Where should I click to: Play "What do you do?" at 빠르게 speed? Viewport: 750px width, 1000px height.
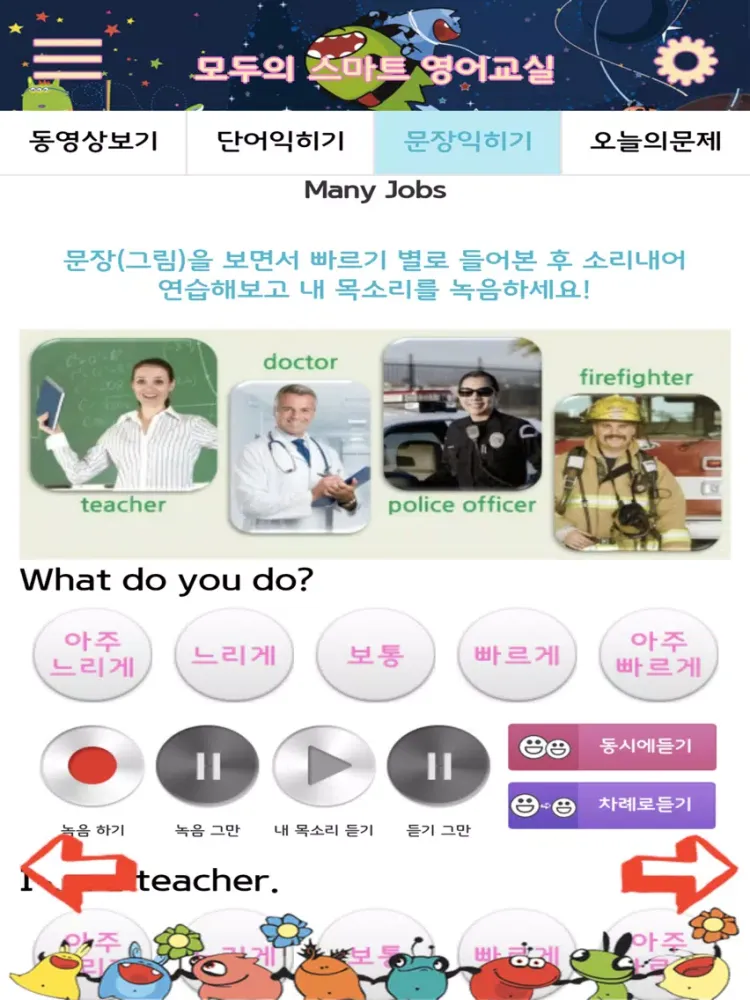517,655
